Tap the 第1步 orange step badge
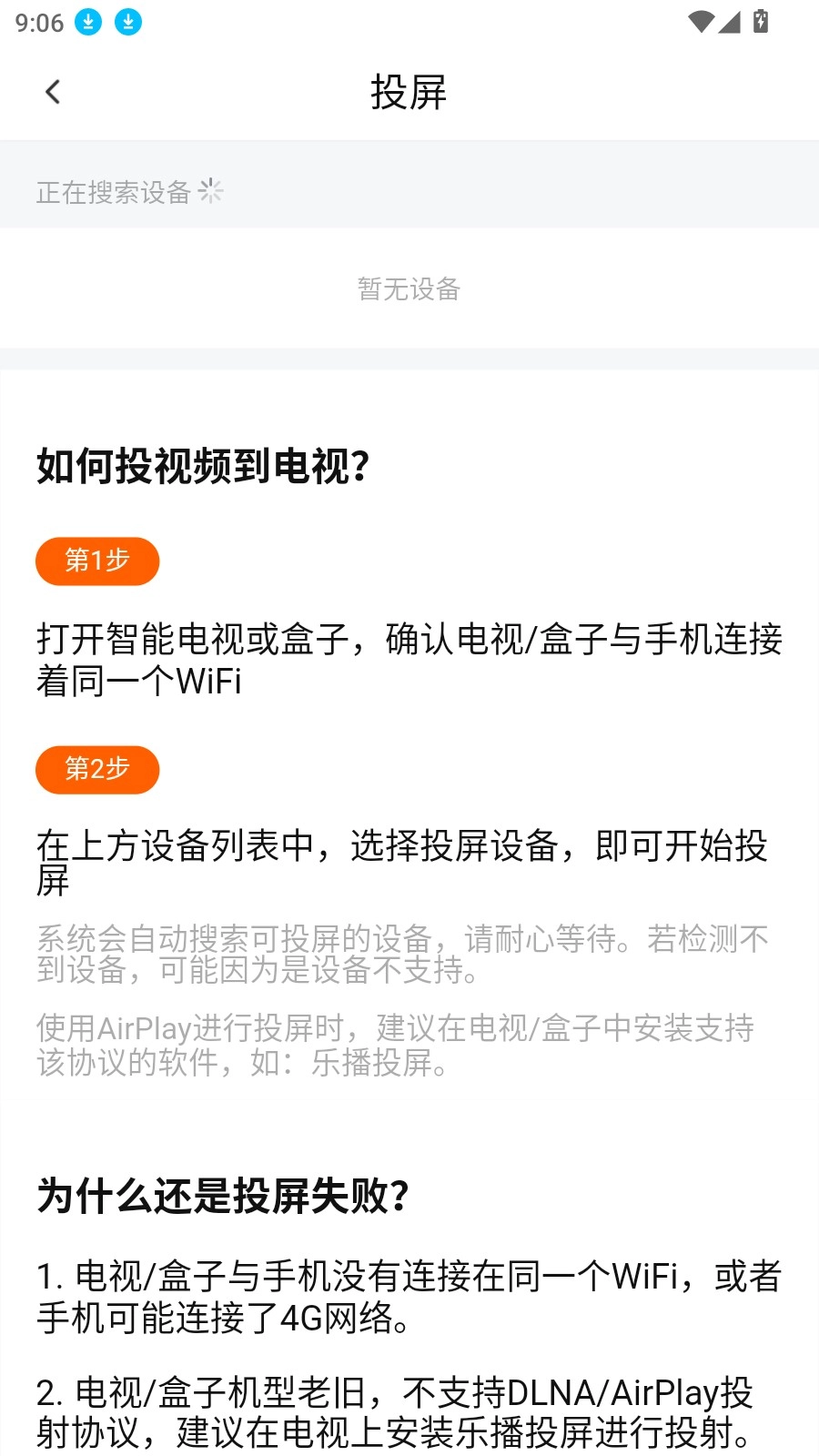Viewport: 819px width, 1456px height. click(97, 561)
